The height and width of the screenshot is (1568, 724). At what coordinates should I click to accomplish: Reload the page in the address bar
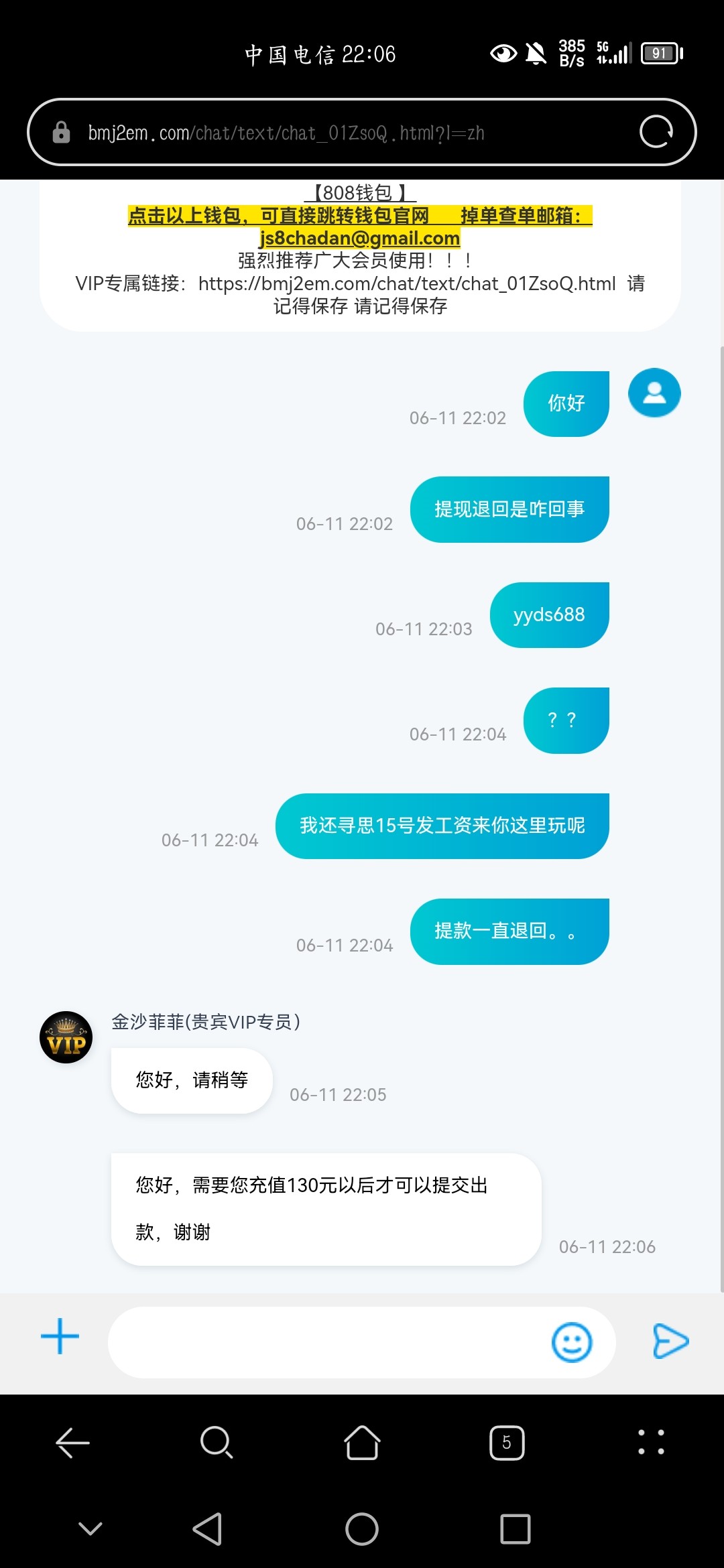tap(656, 131)
